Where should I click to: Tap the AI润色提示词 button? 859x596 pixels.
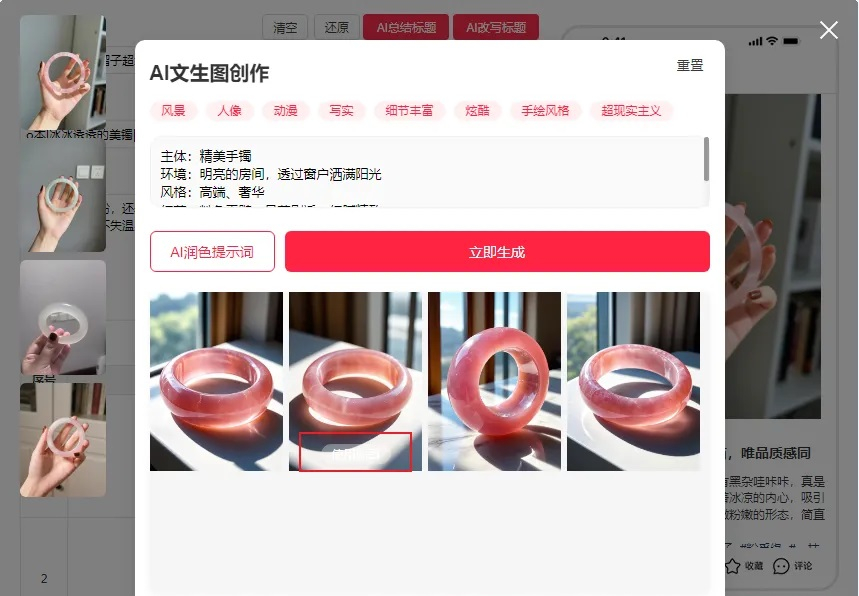coord(212,252)
